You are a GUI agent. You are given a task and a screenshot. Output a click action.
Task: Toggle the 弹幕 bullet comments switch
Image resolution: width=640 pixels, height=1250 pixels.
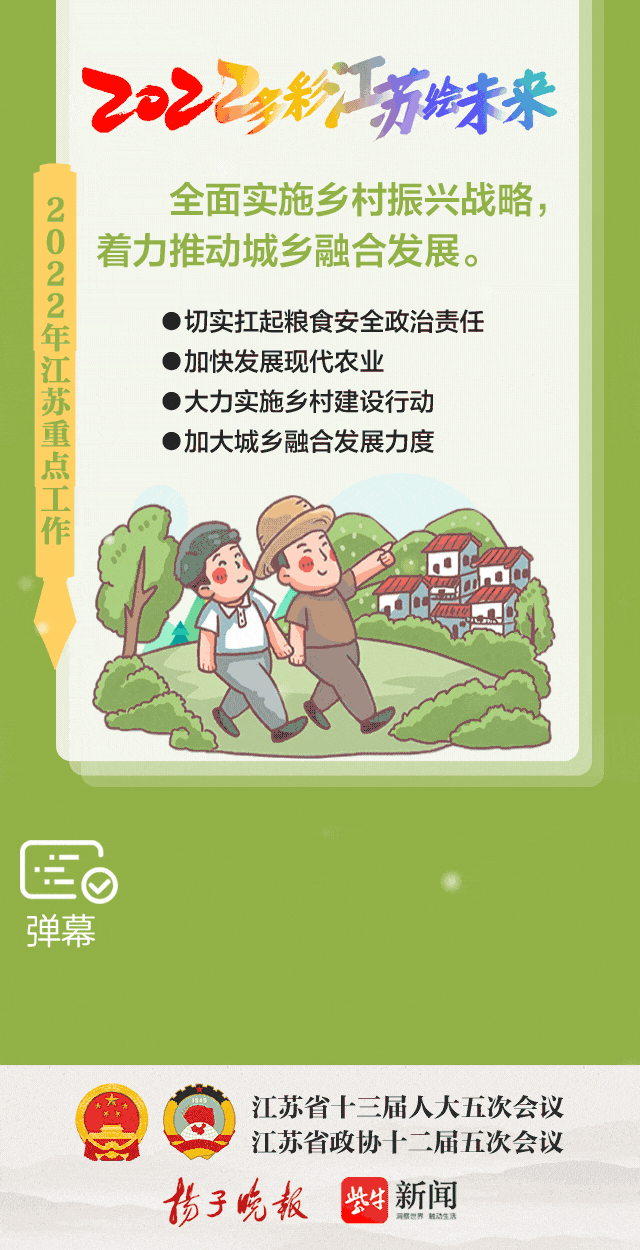click(x=67, y=873)
